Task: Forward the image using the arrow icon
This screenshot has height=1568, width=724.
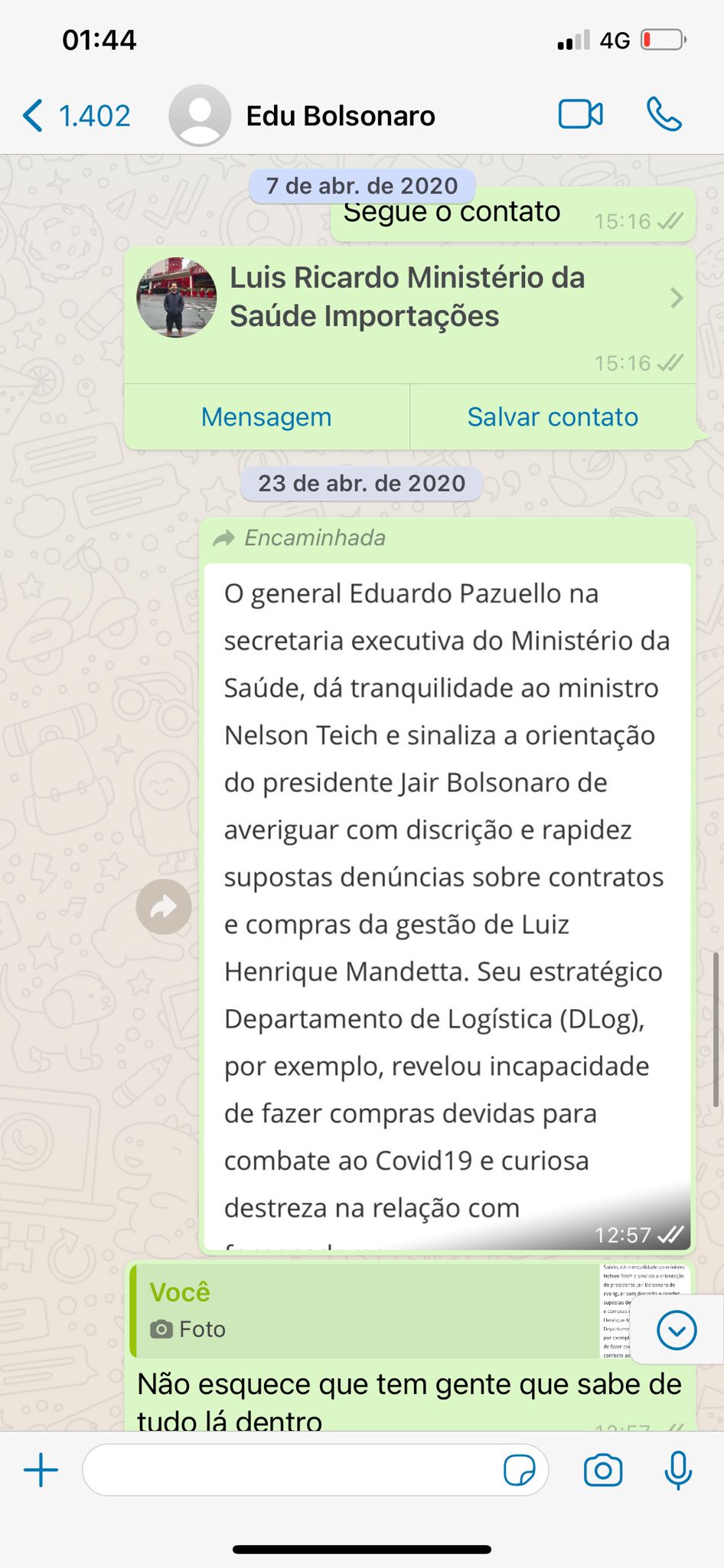Action: [164, 907]
